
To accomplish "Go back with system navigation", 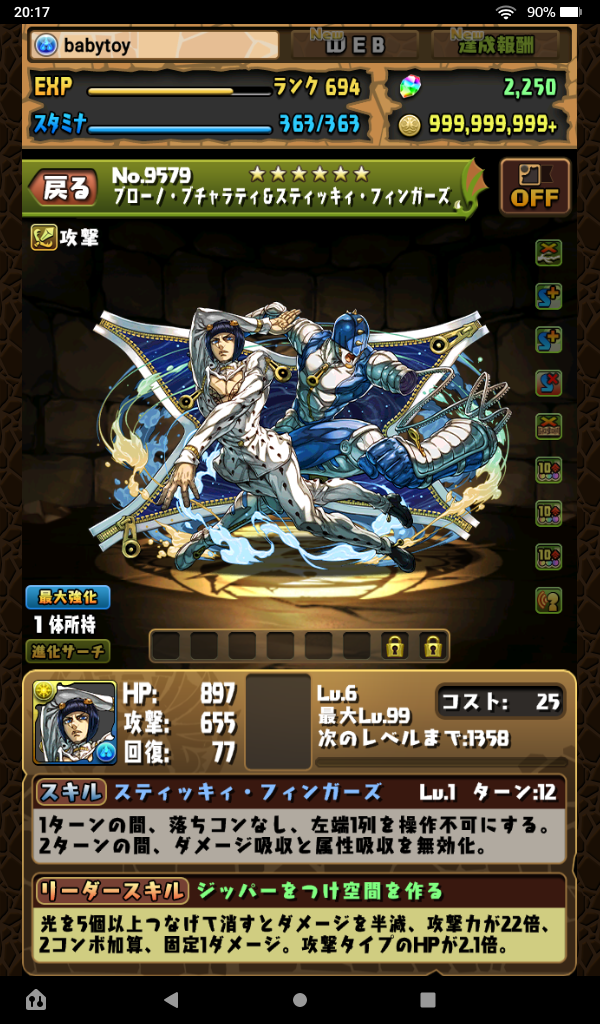I will coord(171,999).
